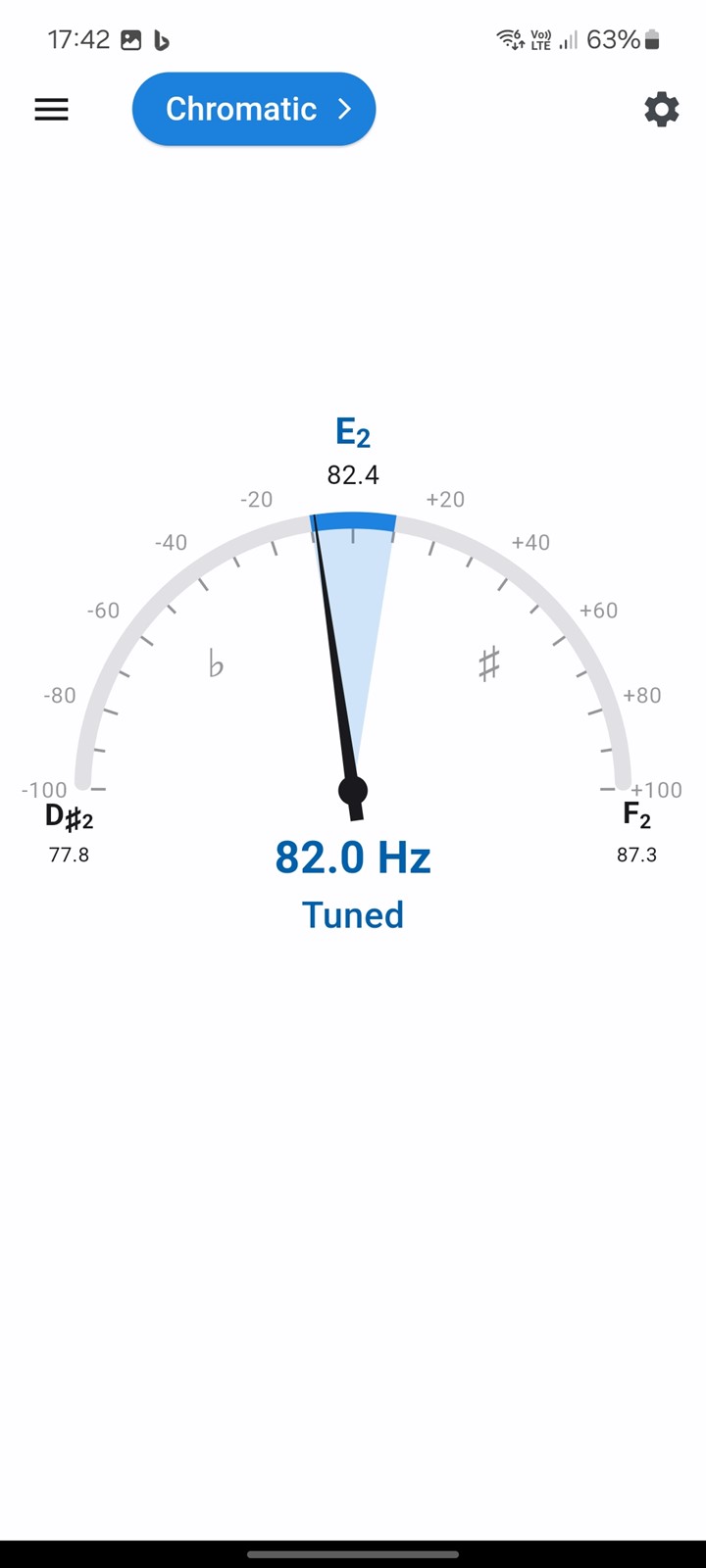Open the settings gear
Screen dimensions: 706x1568
pos(661,109)
